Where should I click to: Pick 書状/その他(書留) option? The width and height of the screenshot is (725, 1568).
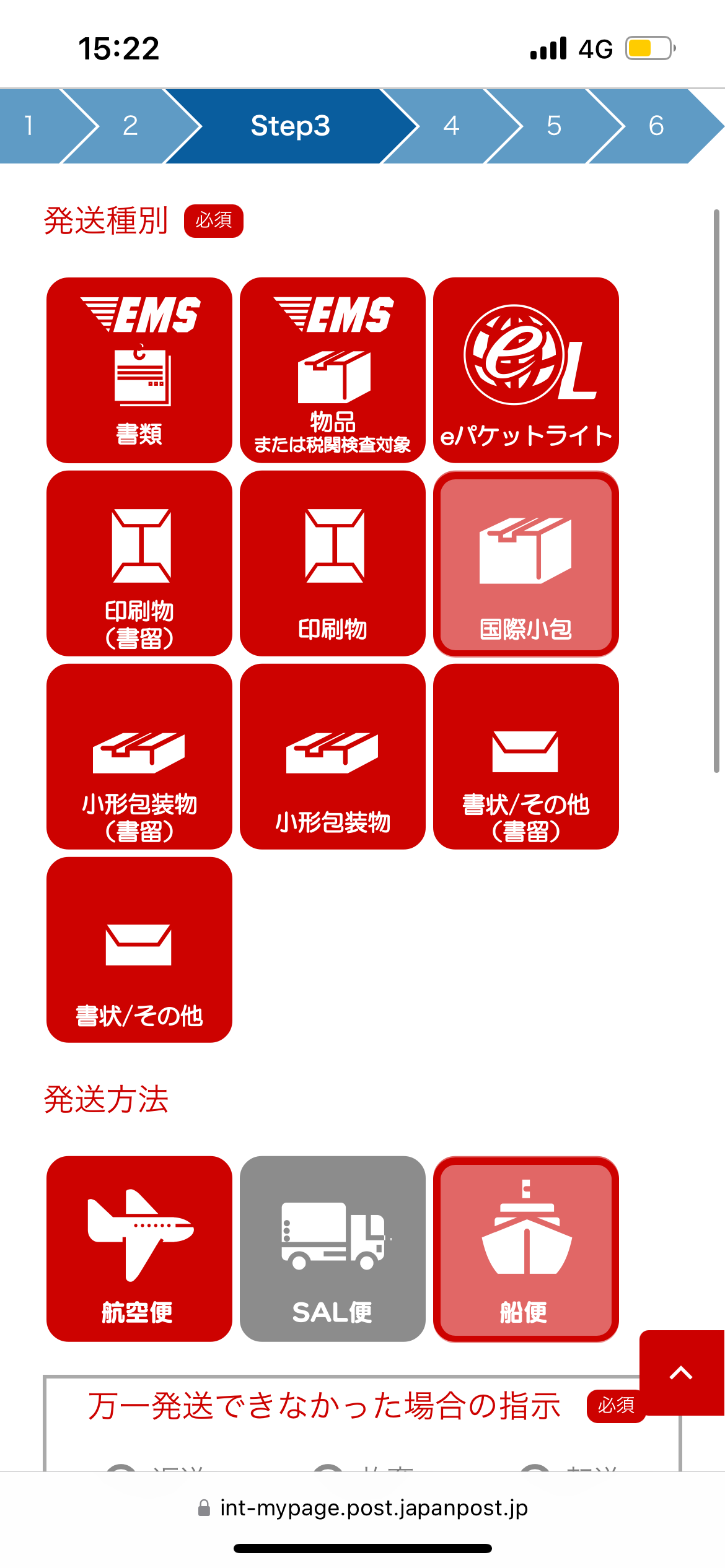point(526,756)
